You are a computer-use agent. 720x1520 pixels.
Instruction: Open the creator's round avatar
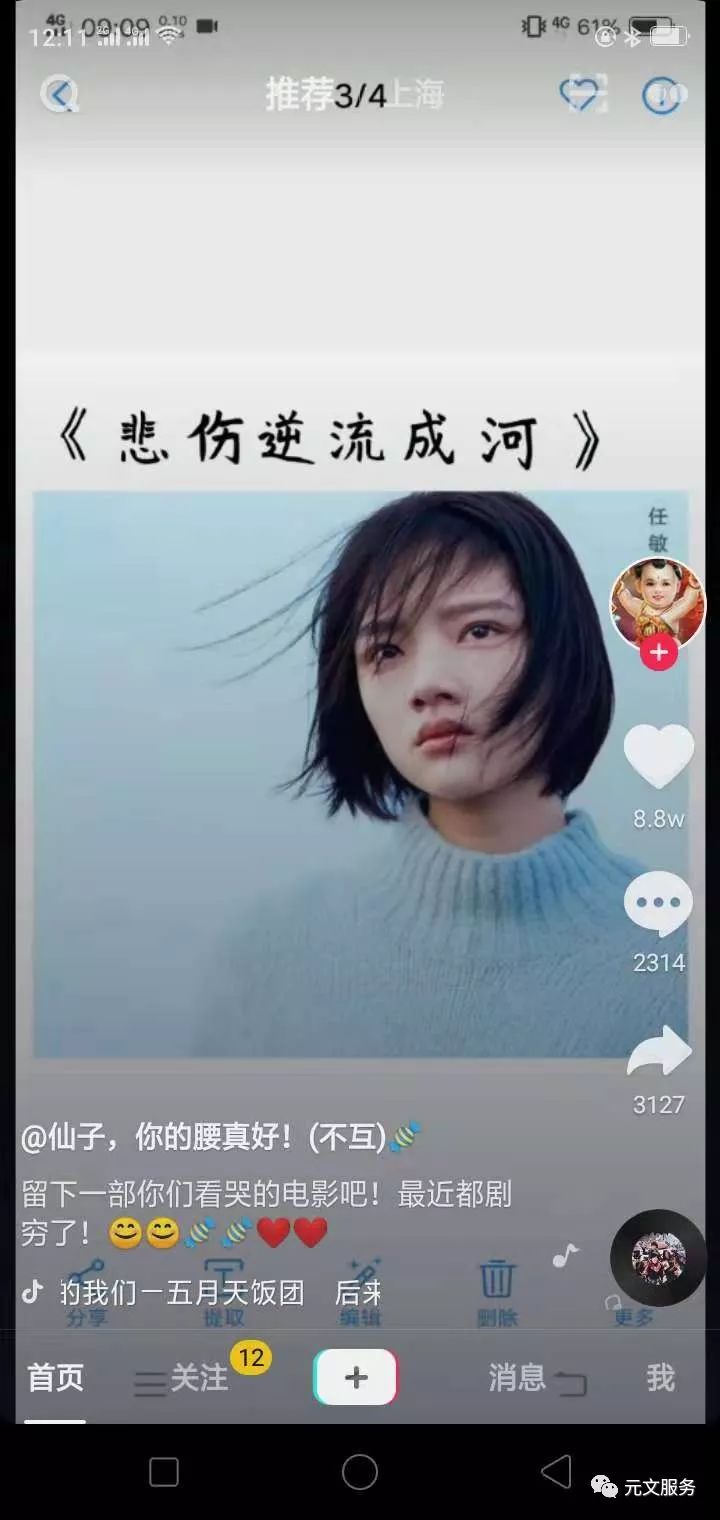pyautogui.click(x=657, y=602)
